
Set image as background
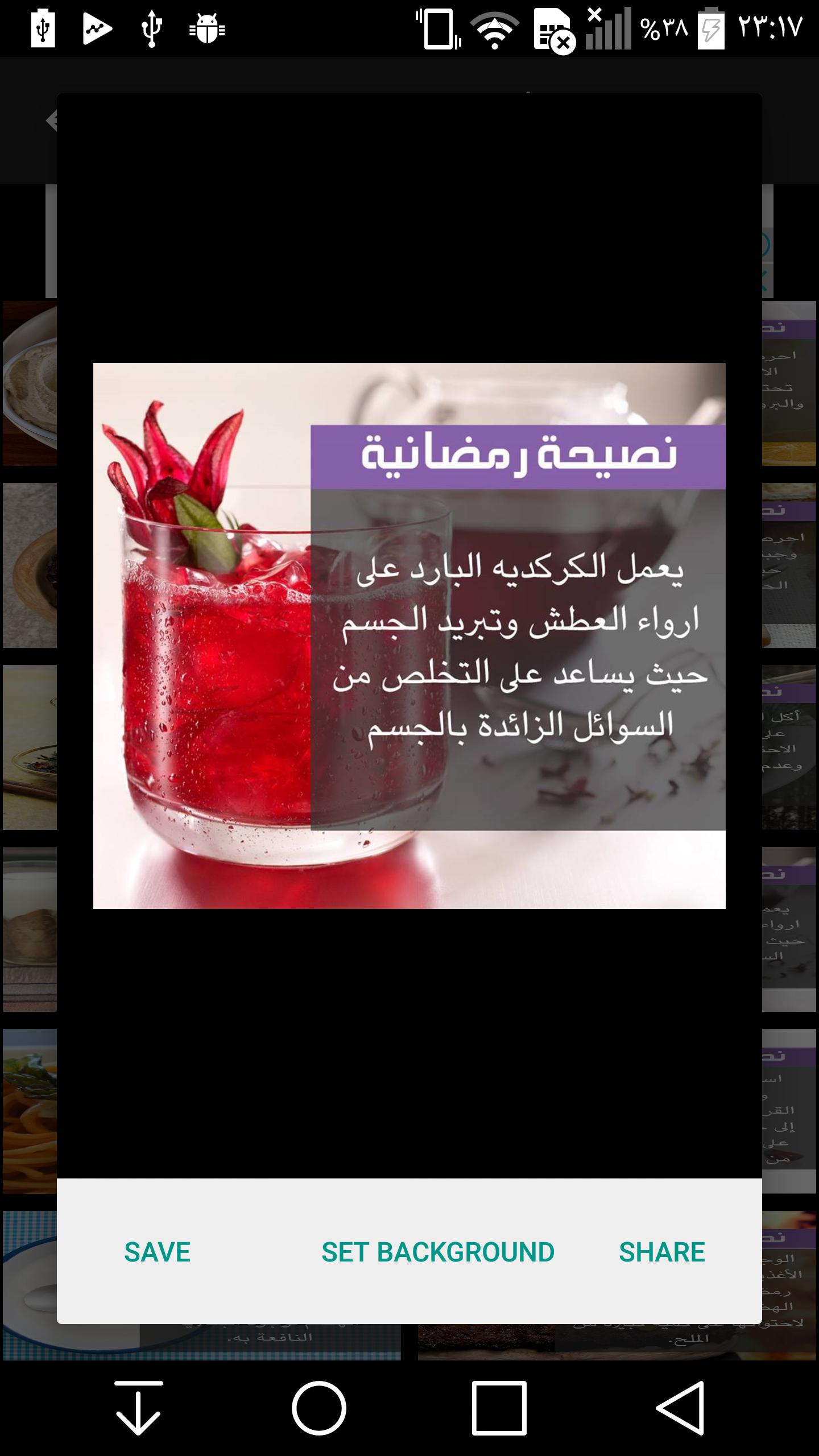pos(437,1252)
